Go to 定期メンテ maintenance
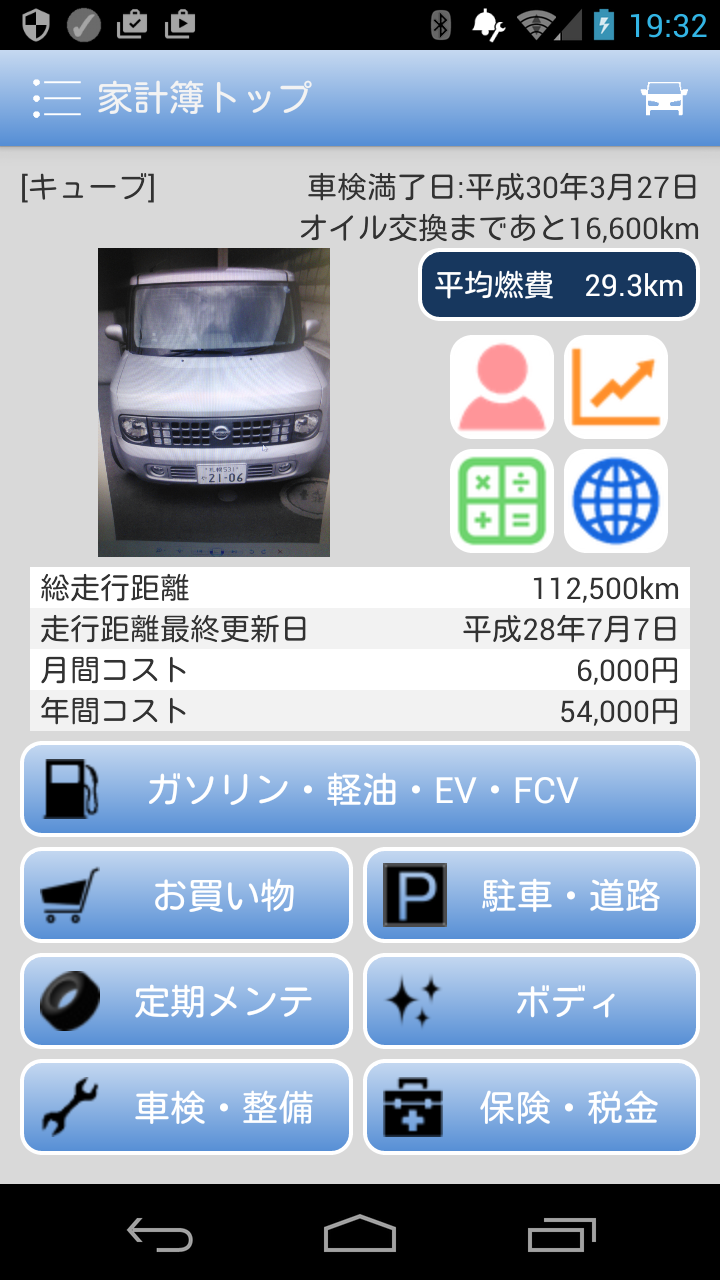This screenshot has height=1280, width=720. click(187, 1001)
